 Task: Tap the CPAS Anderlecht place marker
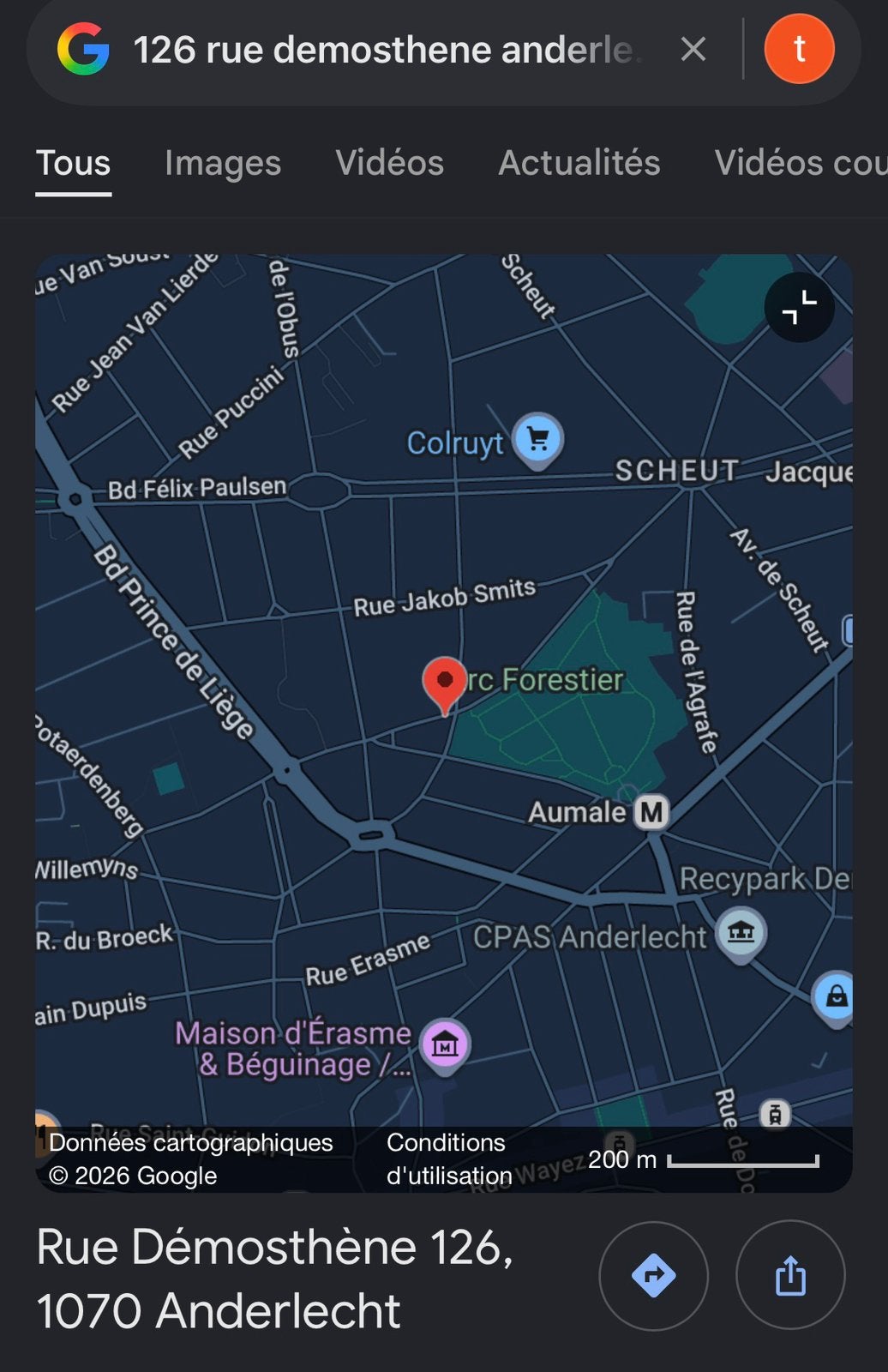pos(741,933)
